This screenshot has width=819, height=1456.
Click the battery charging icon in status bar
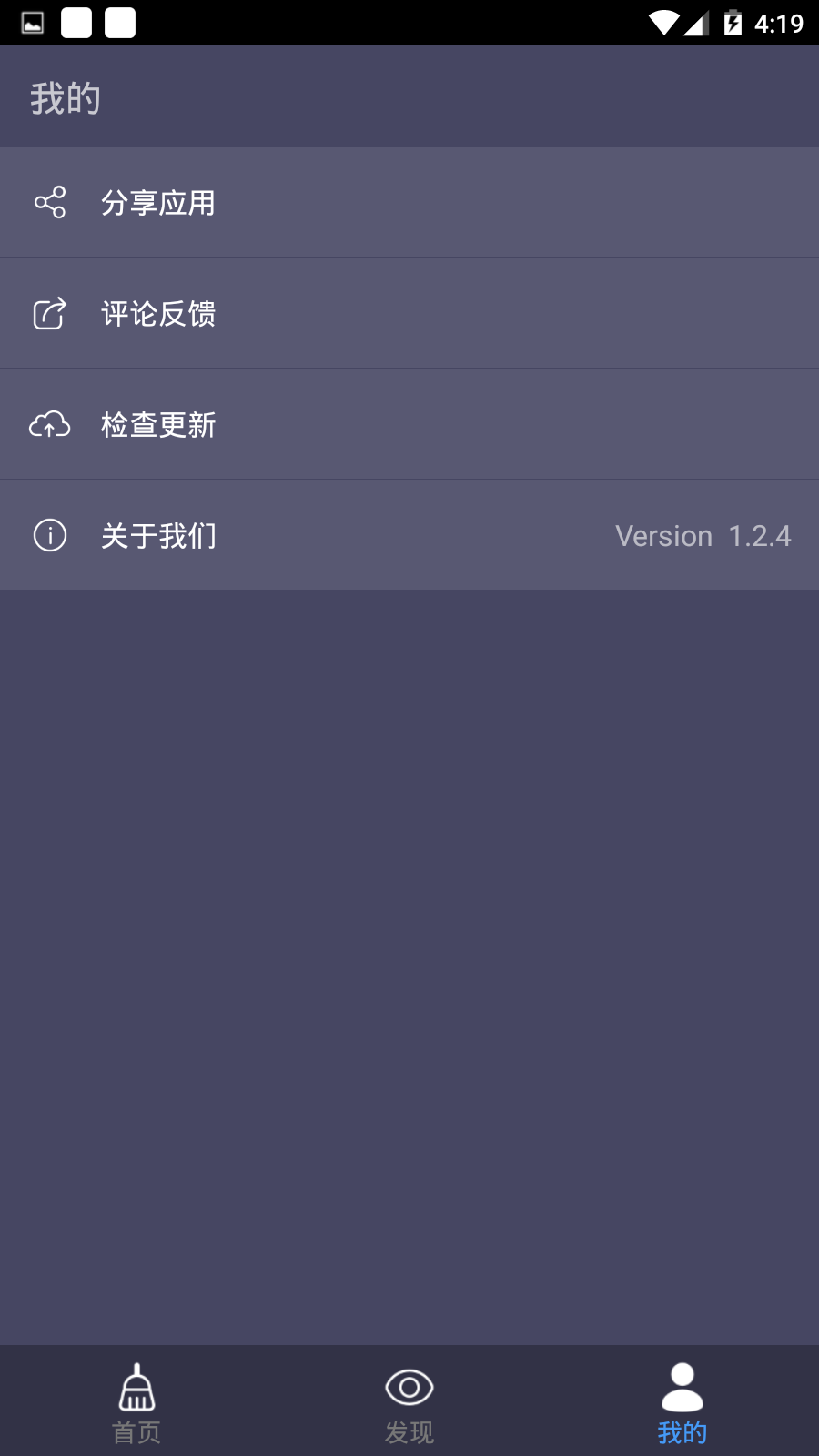[733, 22]
